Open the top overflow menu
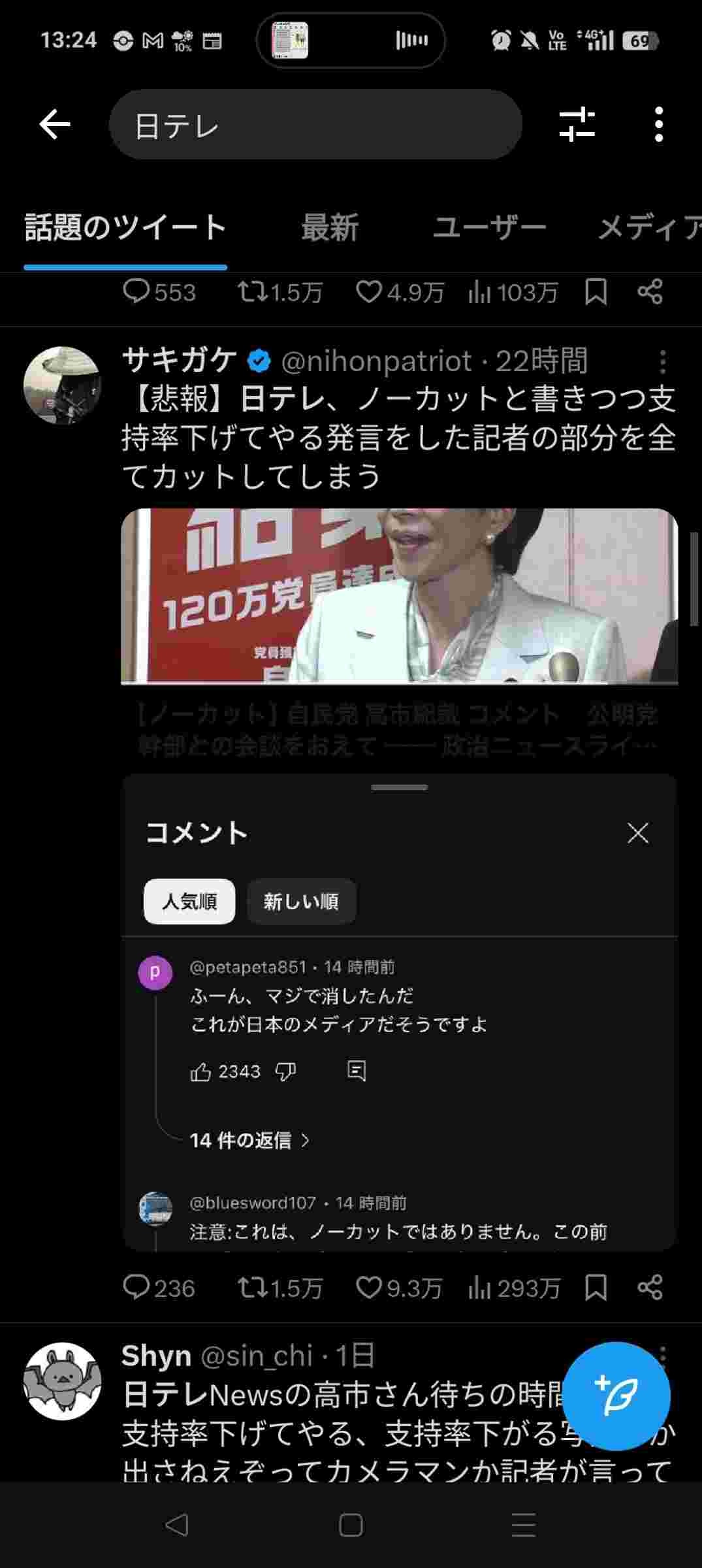 pyautogui.click(x=658, y=124)
